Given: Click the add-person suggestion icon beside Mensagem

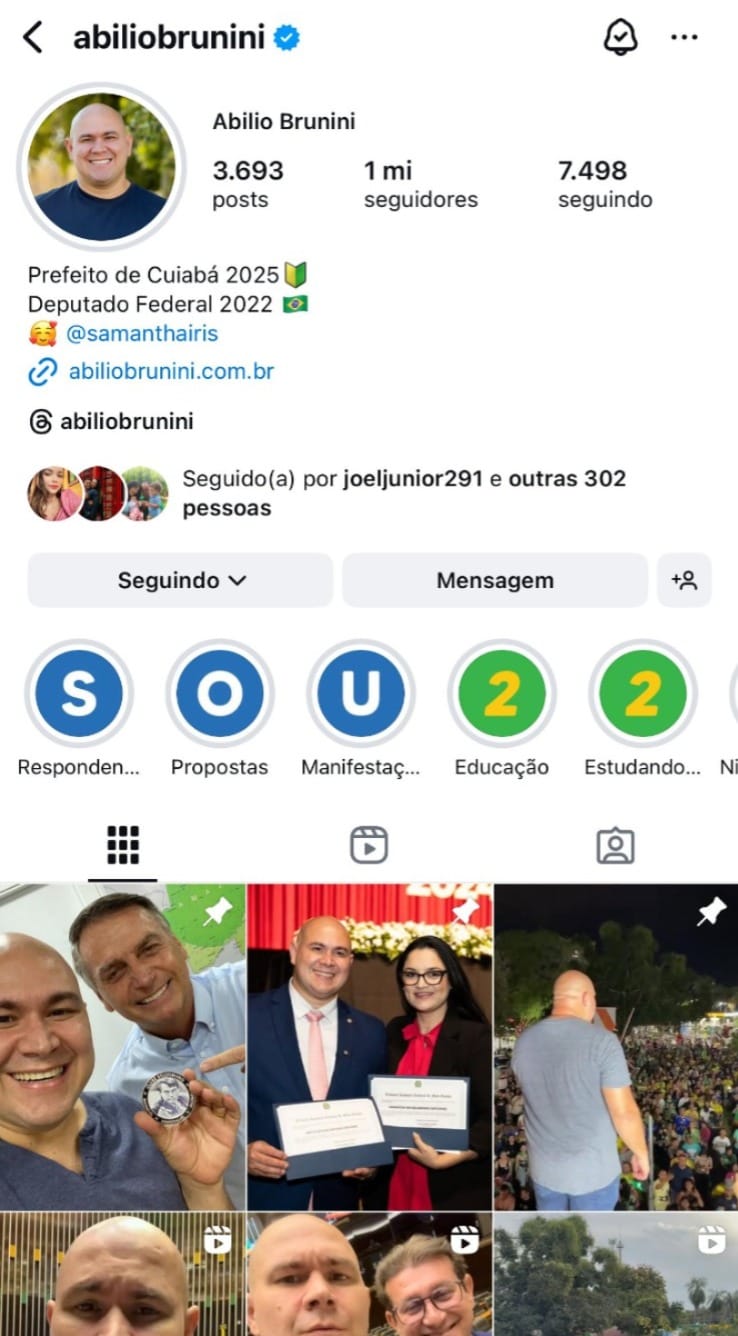Looking at the screenshot, I should [x=685, y=580].
